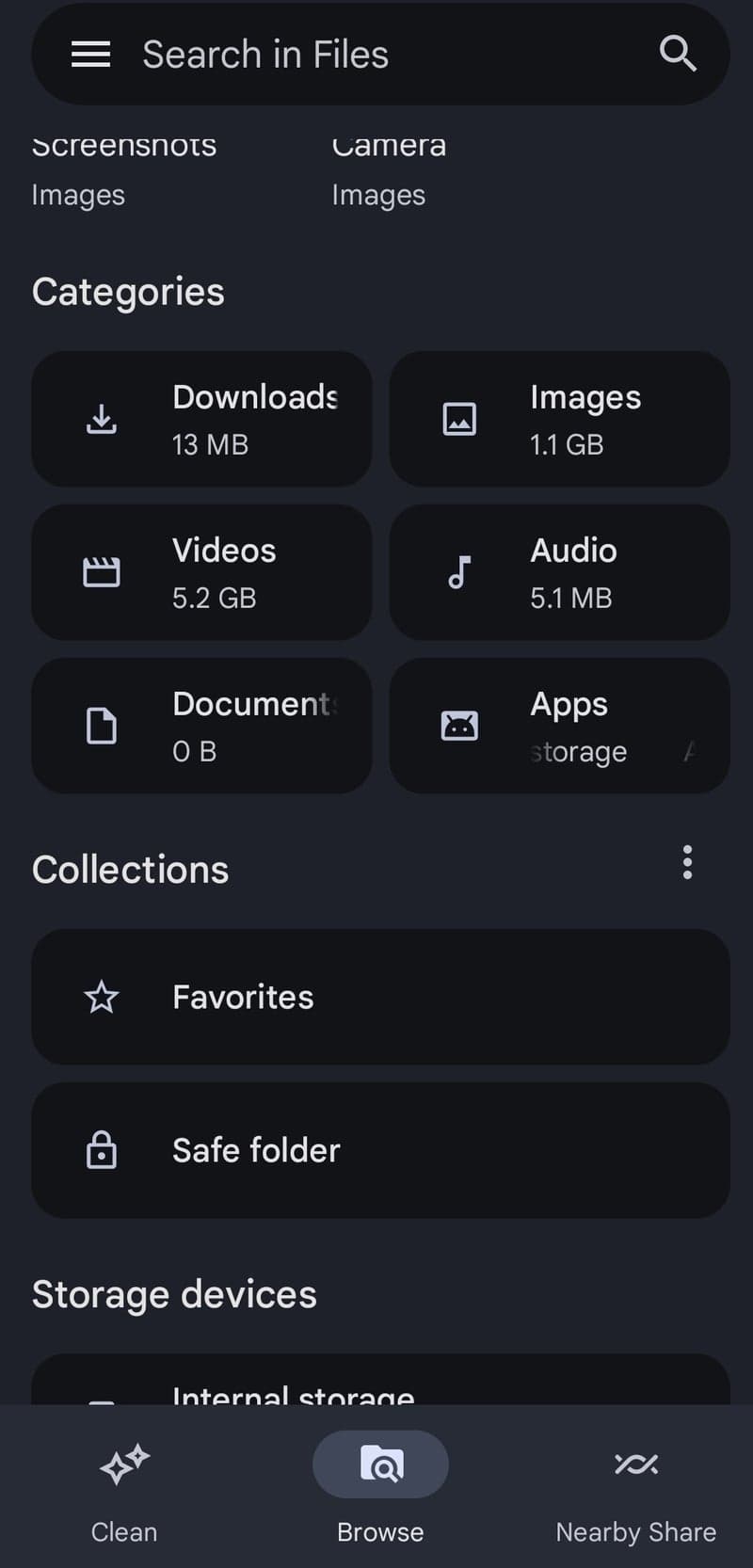The width and height of the screenshot is (753, 1568).
Task: Open Collections overflow menu
Action: click(x=687, y=862)
